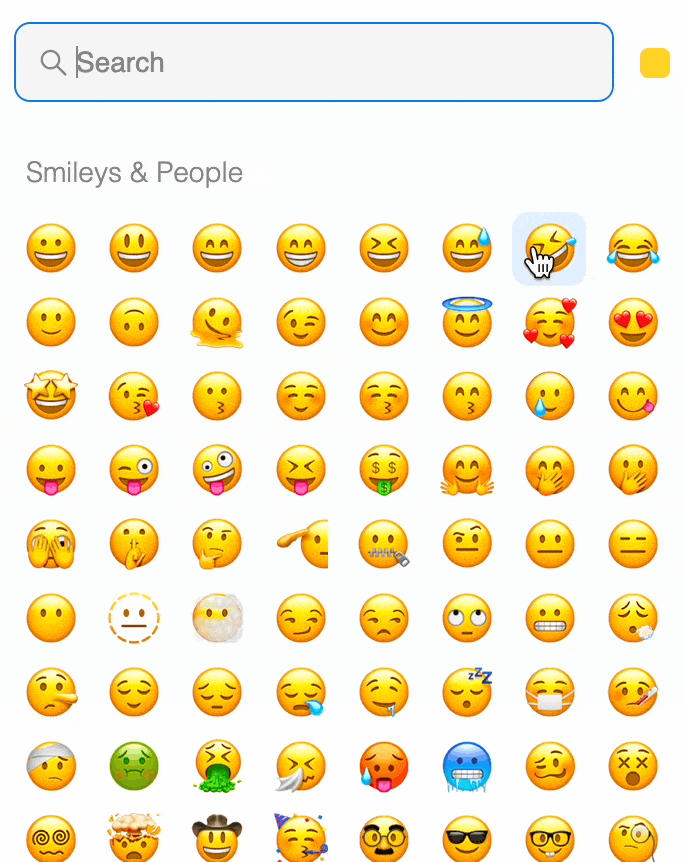This screenshot has height=862, width=684.
Task: Insert the green nauseated face emoji
Action: coord(134,766)
